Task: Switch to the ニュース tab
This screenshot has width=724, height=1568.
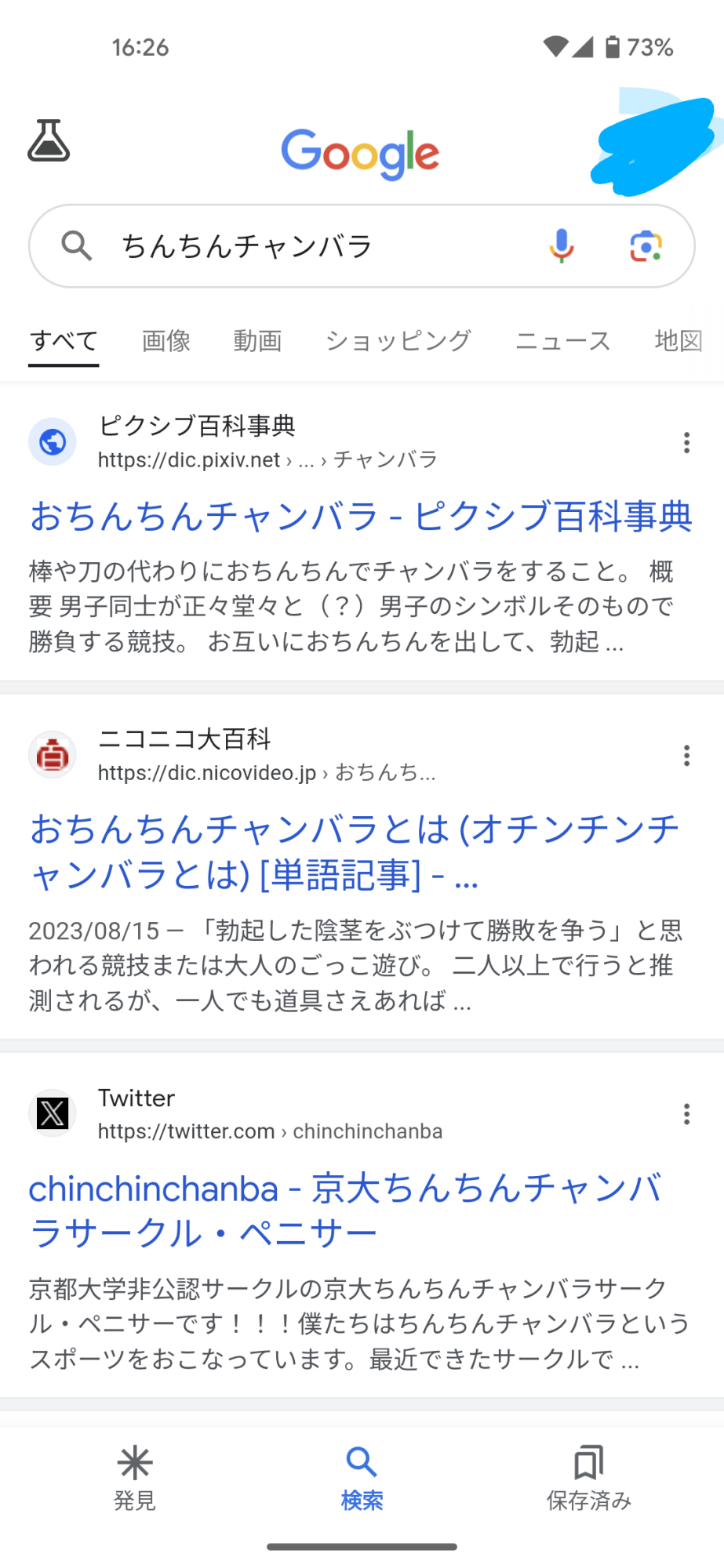Action: click(562, 340)
